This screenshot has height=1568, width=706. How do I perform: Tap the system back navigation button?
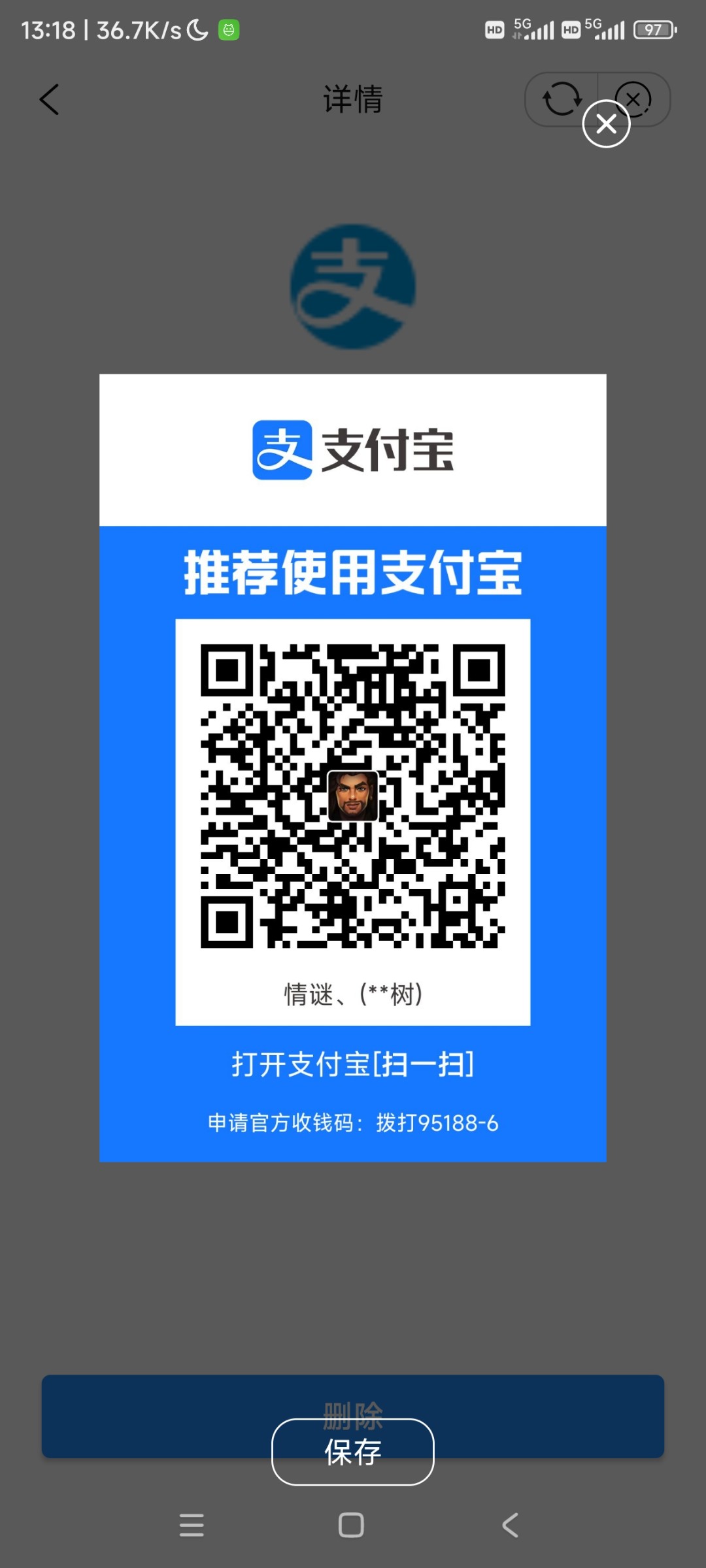tap(511, 1526)
